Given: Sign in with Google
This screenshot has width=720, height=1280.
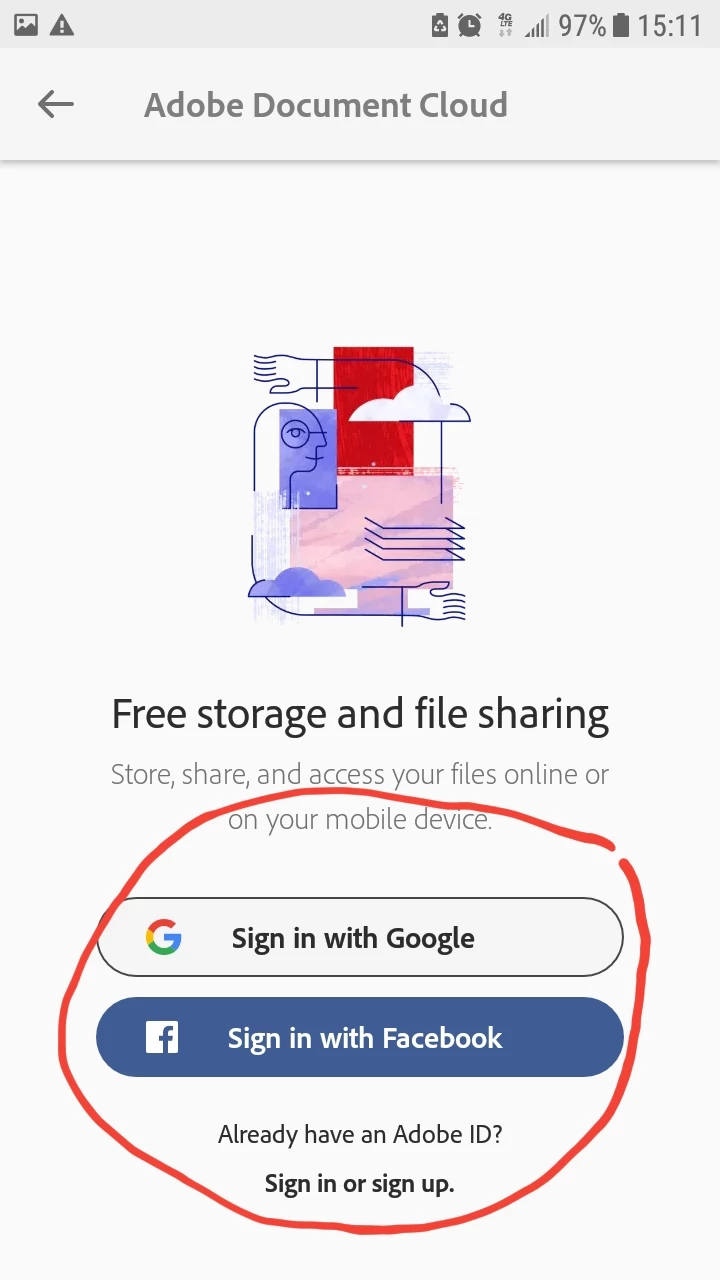Looking at the screenshot, I should [x=360, y=937].
